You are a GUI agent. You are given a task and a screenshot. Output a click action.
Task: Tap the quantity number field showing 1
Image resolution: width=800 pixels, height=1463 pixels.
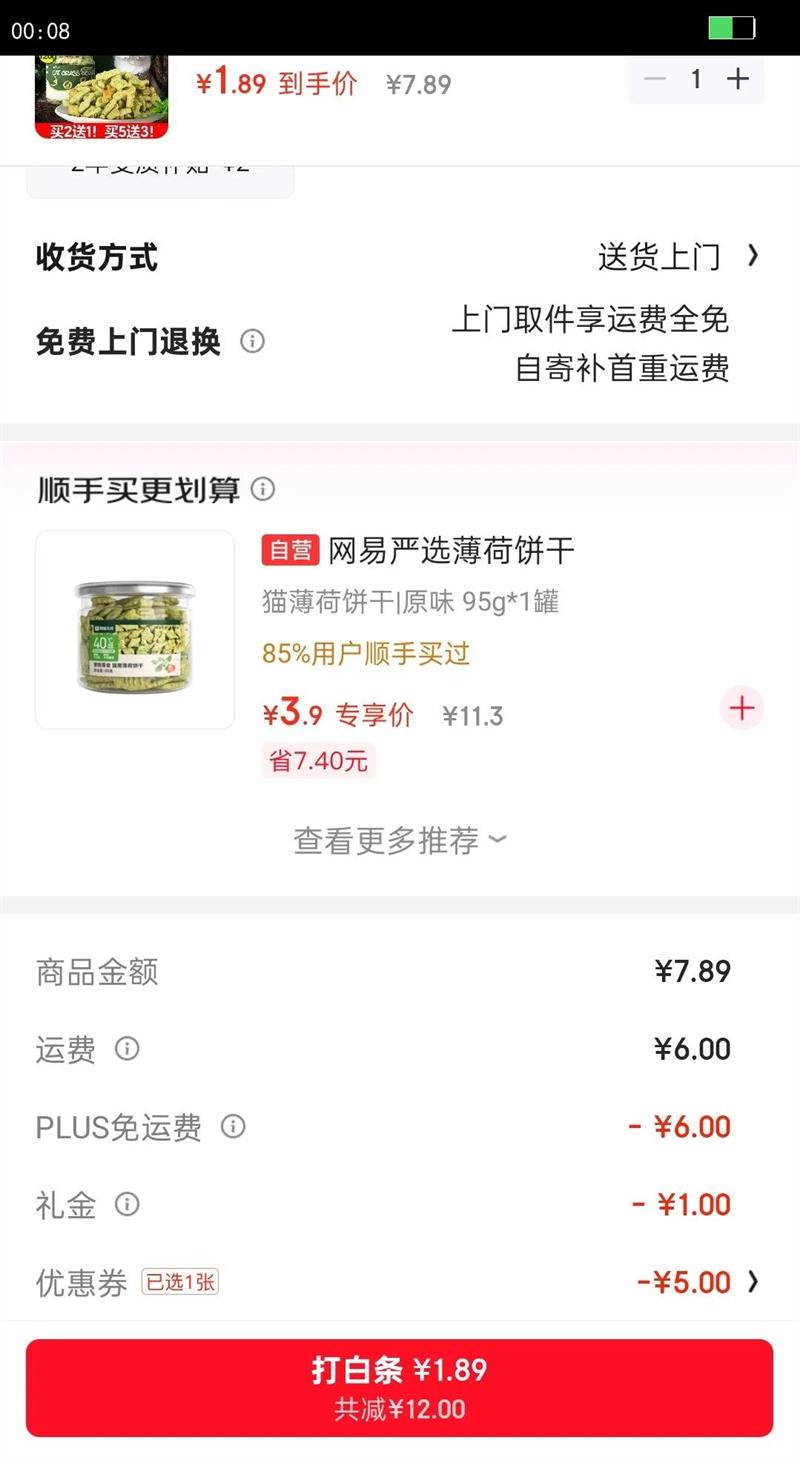696,79
